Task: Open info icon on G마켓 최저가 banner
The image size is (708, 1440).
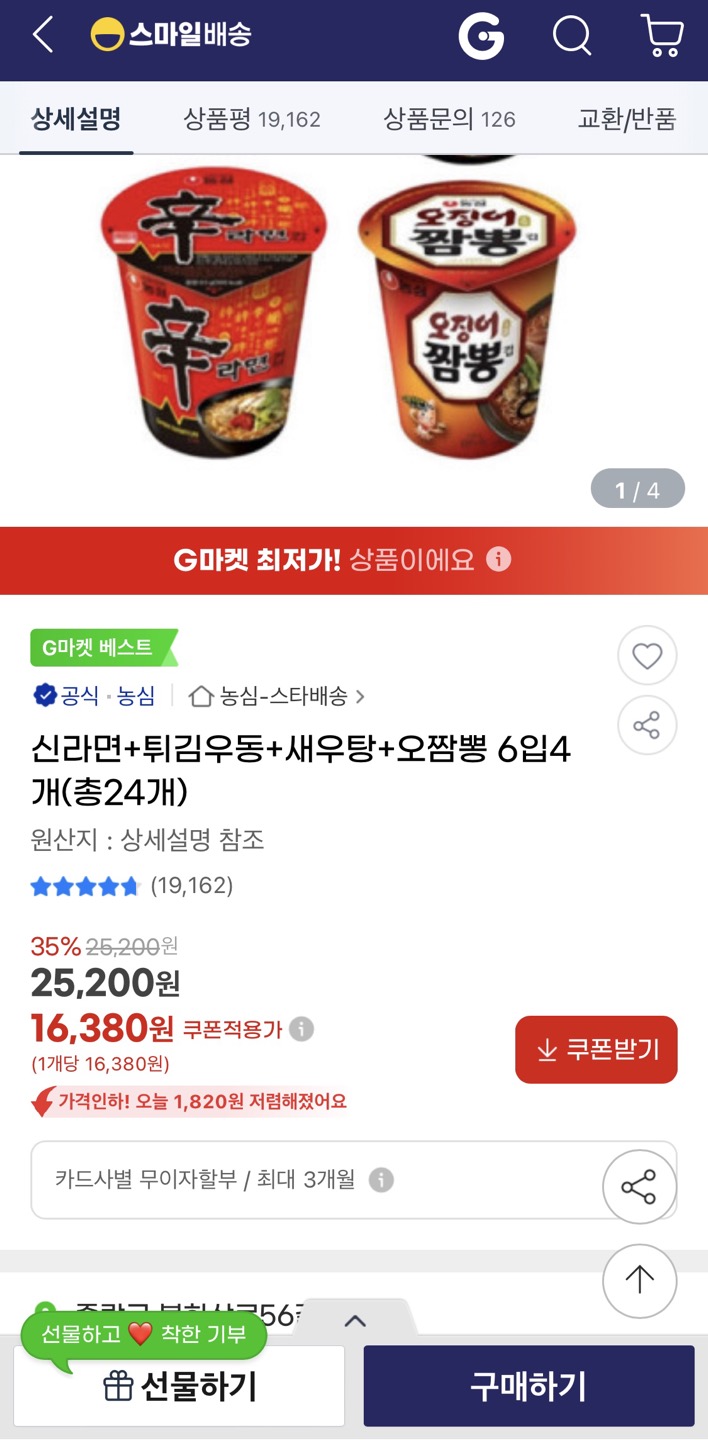Action: pyautogui.click(x=499, y=559)
